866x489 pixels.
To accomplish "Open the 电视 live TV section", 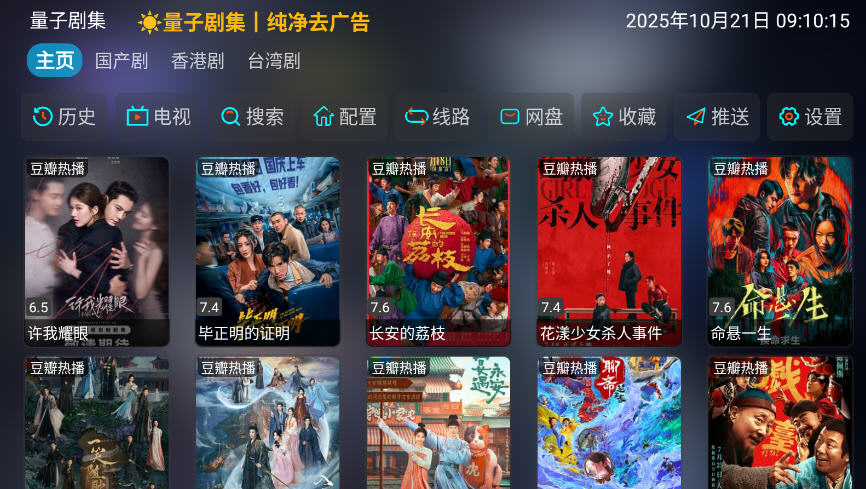I will pyautogui.click(x=158, y=117).
